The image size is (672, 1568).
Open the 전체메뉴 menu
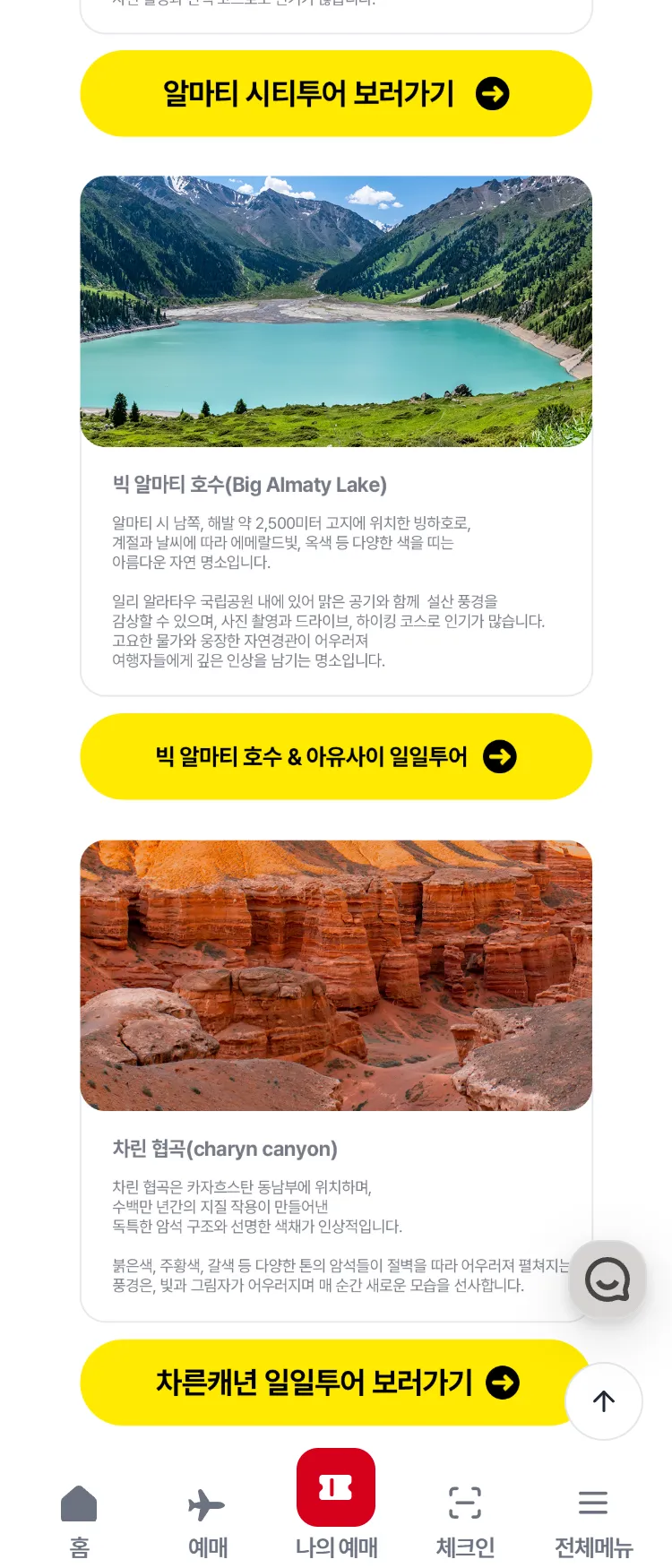tap(593, 1520)
